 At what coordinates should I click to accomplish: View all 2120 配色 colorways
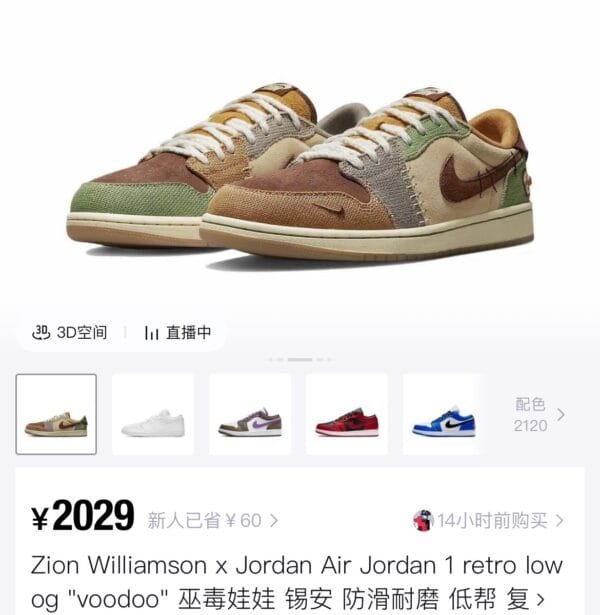(x=539, y=414)
